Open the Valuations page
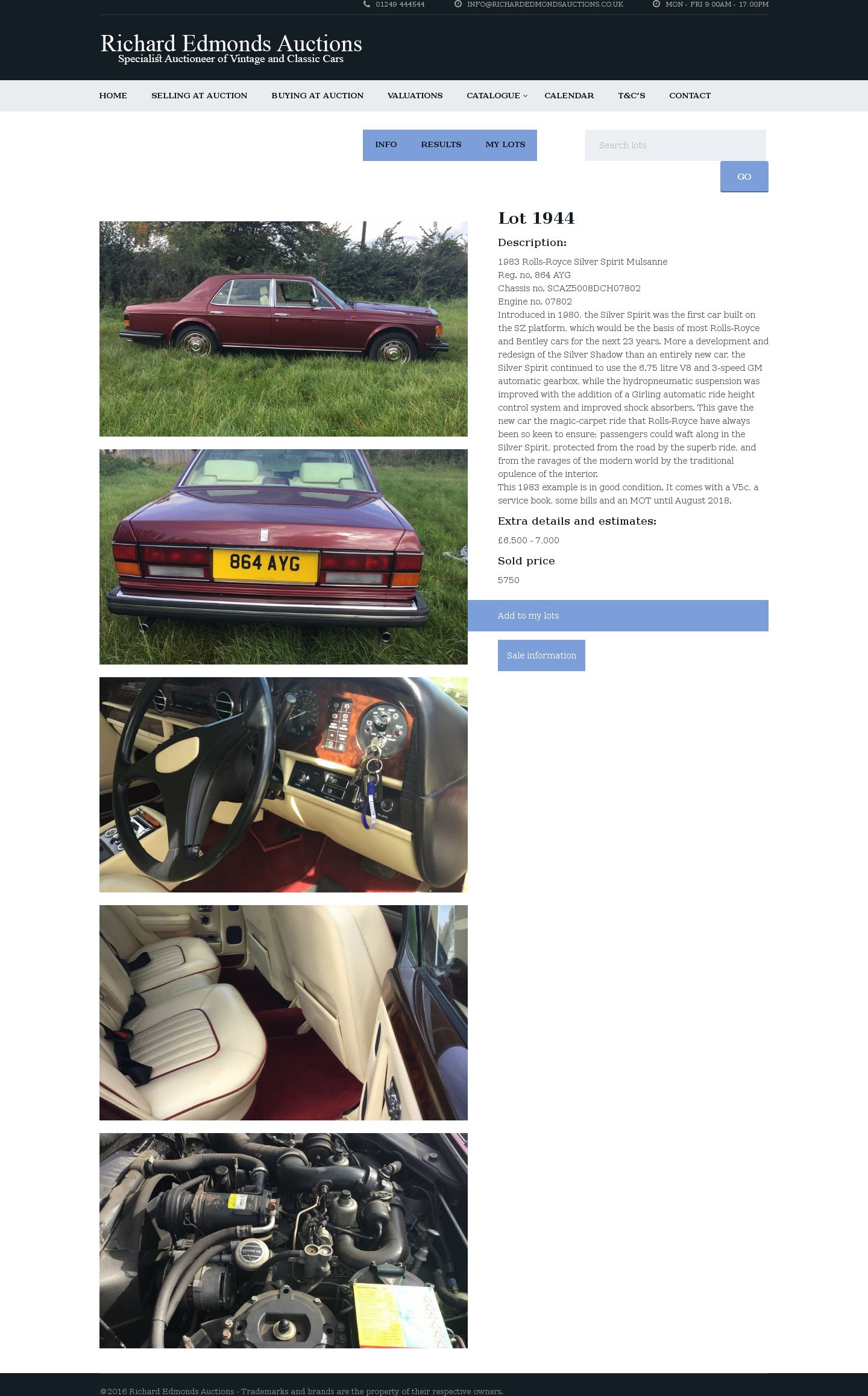The height and width of the screenshot is (1396, 868). point(415,95)
